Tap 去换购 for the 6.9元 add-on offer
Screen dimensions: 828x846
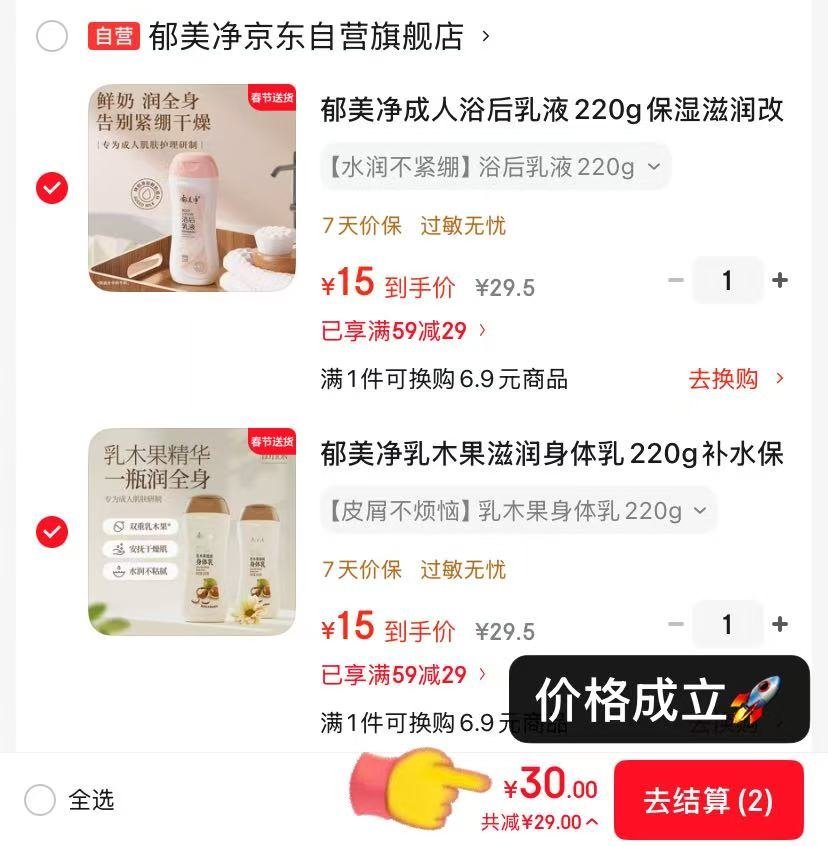point(736,379)
